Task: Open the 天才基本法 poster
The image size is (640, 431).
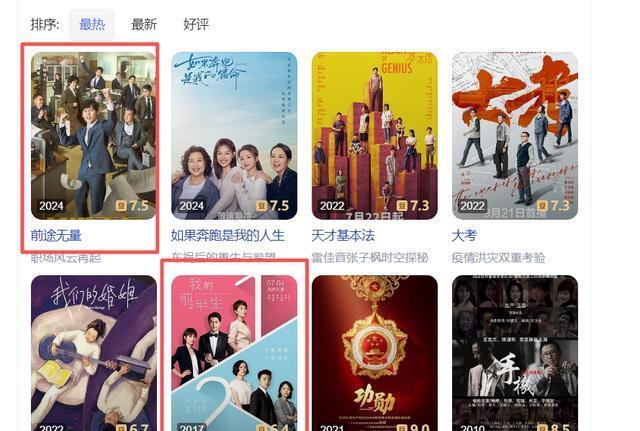Action: point(374,135)
